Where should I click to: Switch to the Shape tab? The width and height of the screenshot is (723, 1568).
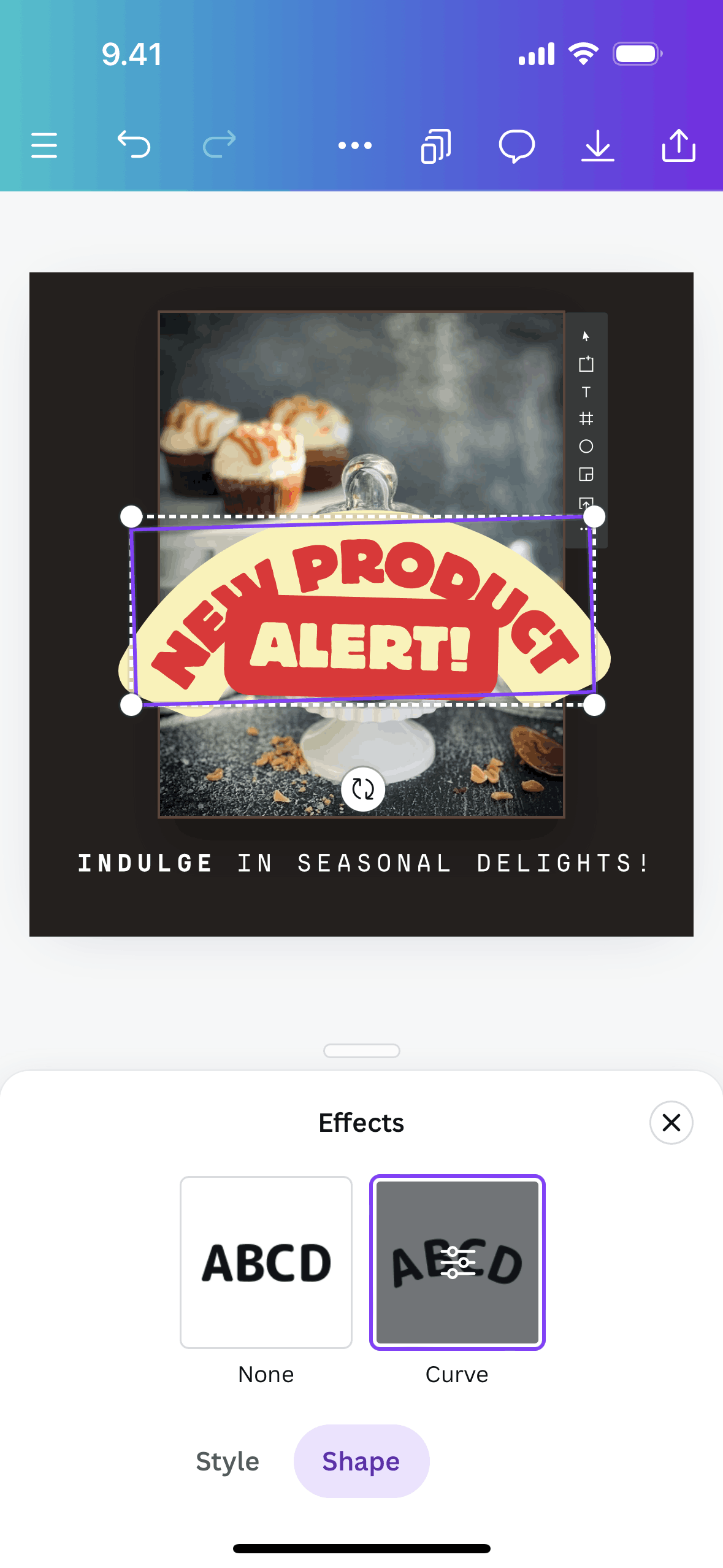pyautogui.click(x=361, y=1461)
